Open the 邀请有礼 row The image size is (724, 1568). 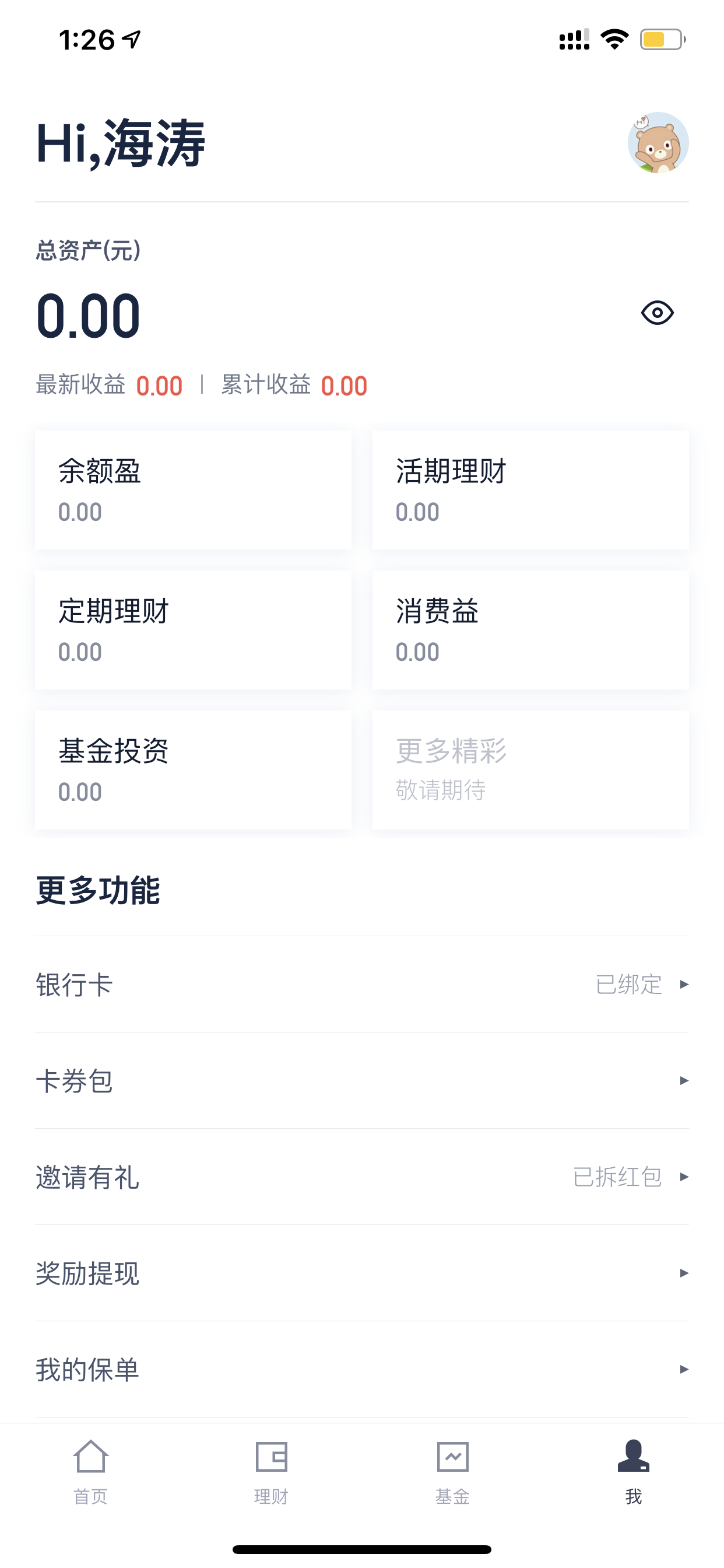coord(362,1177)
